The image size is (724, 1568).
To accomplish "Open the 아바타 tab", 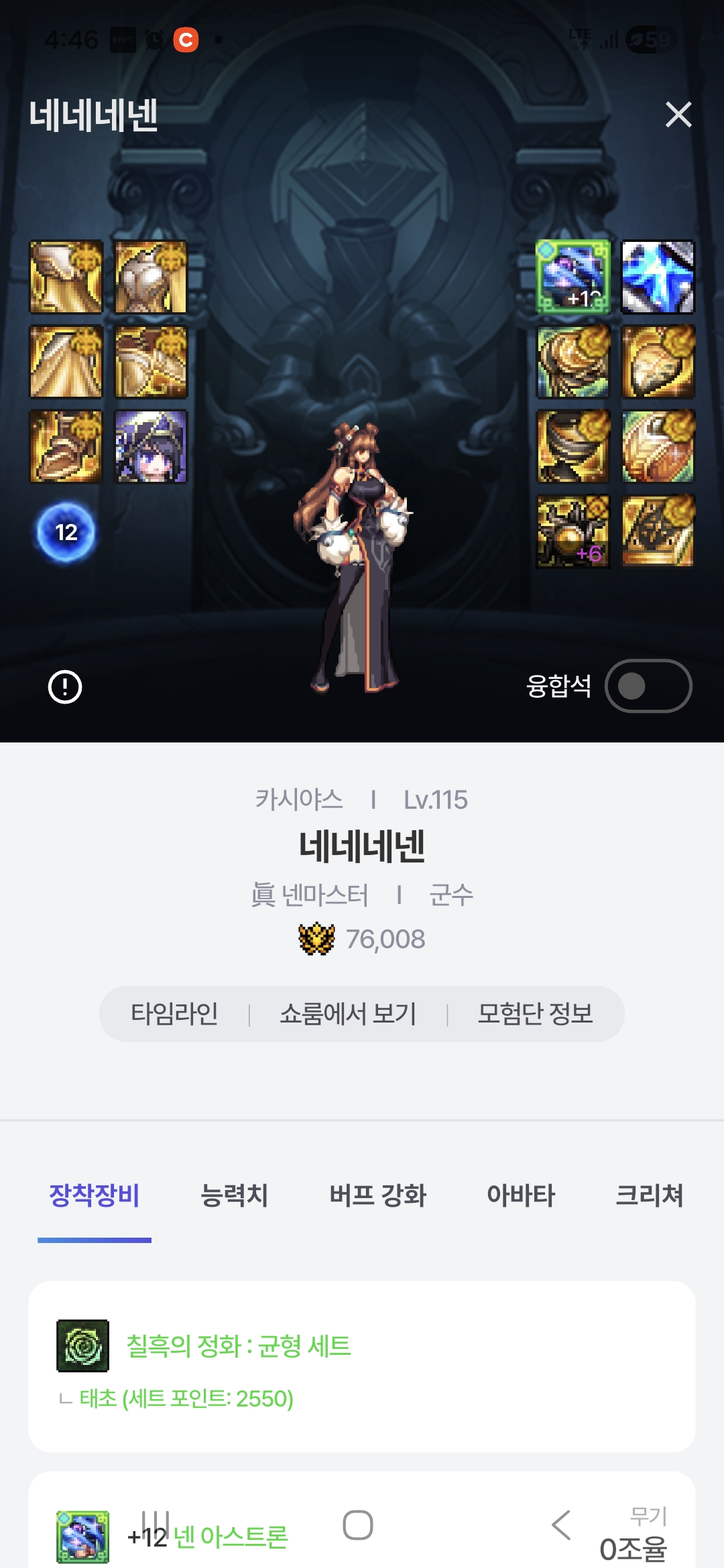I will click(x=521, y=1195).
